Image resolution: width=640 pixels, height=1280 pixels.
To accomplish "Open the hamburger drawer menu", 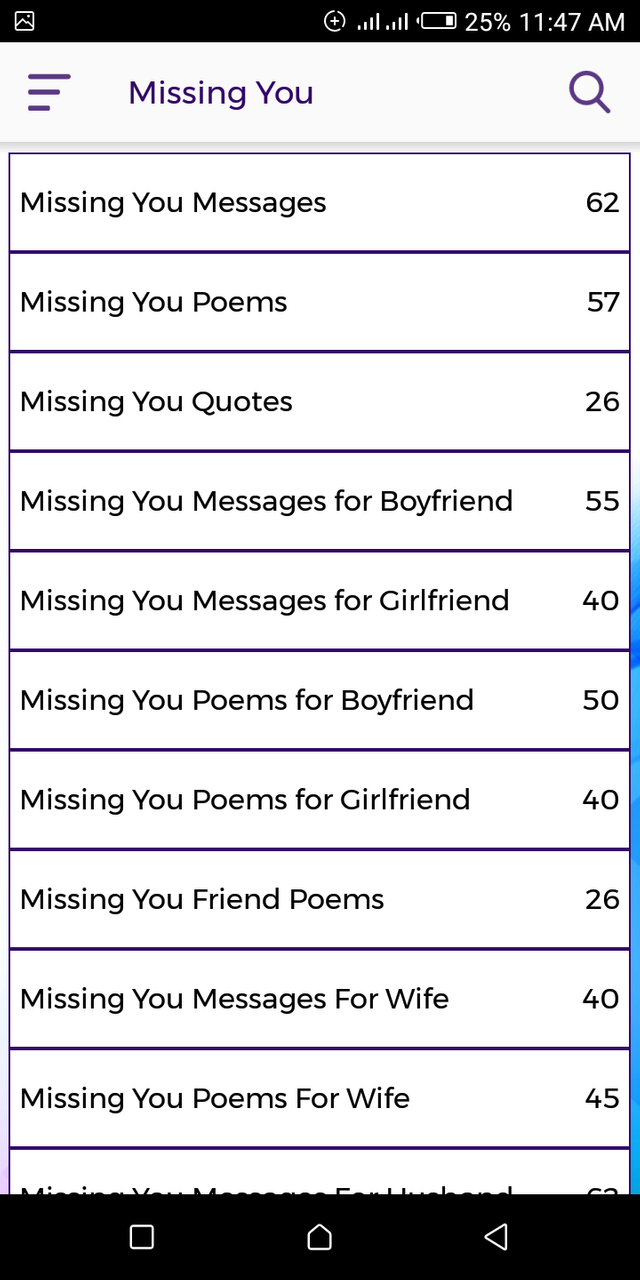I will pos(49,93).
